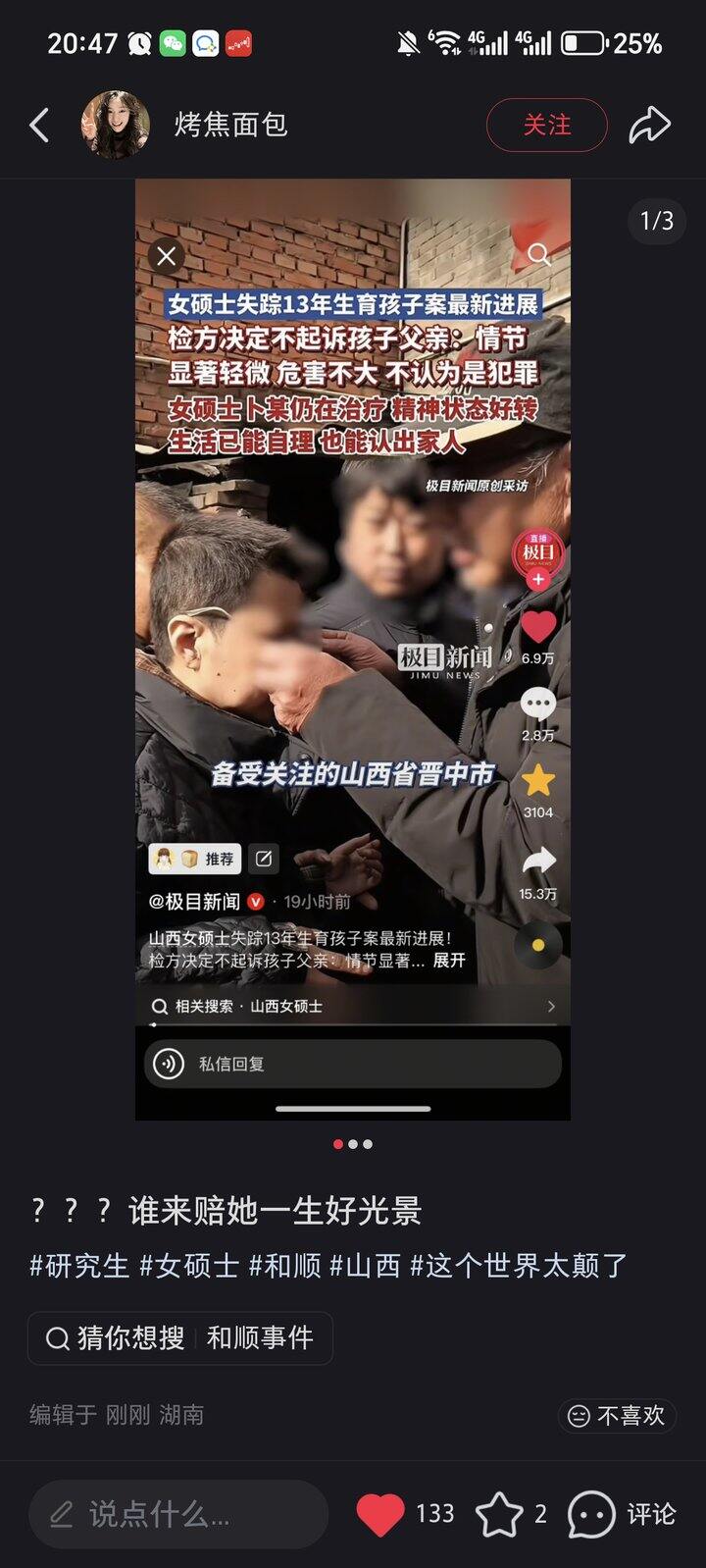Follow the author with the 关注 button
The width and height of the screenshot is (706, 1568).
coord(547,125)
